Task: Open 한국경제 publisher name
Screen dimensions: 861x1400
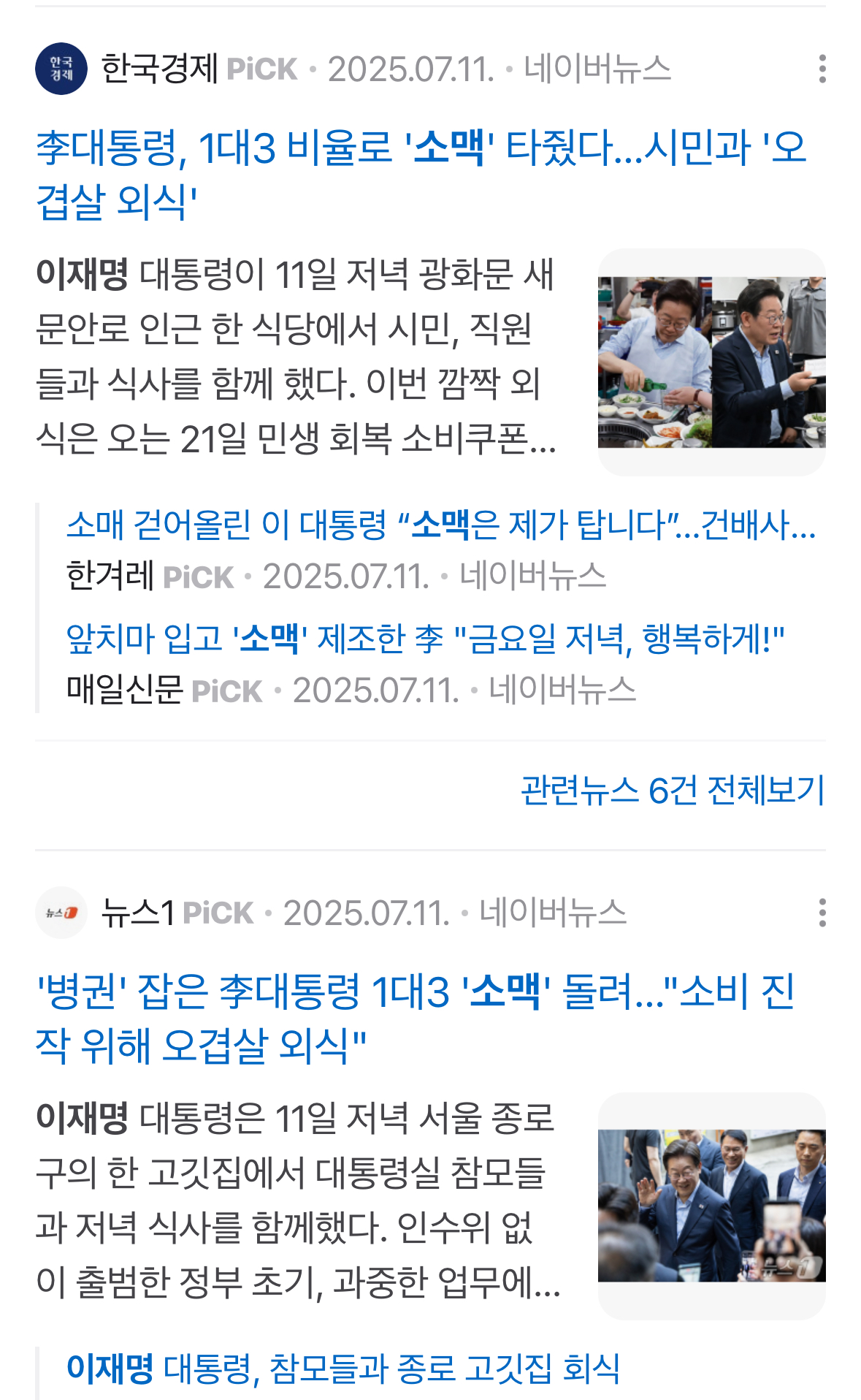Action: point(159,69)
